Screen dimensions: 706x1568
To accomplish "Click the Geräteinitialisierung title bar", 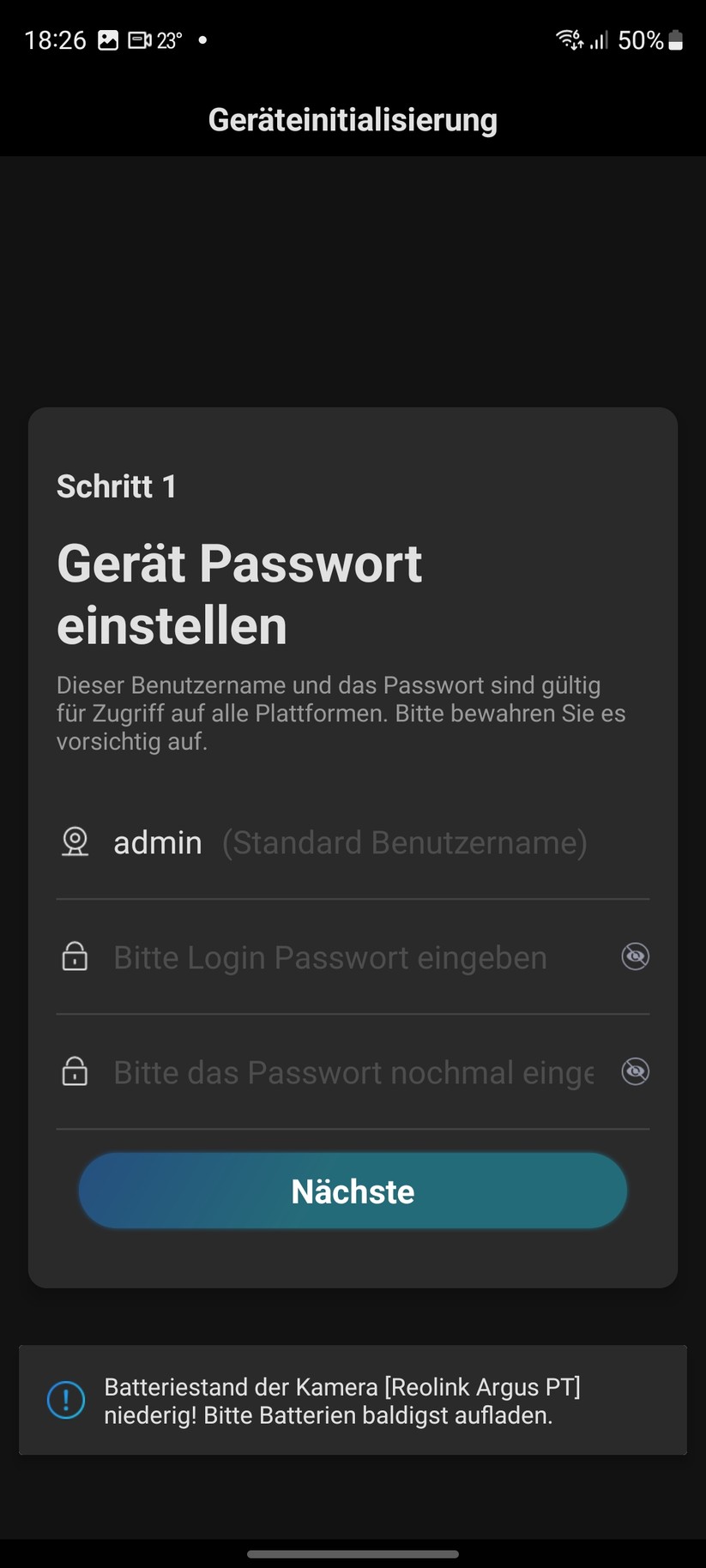I will click(x=353, y=119).
